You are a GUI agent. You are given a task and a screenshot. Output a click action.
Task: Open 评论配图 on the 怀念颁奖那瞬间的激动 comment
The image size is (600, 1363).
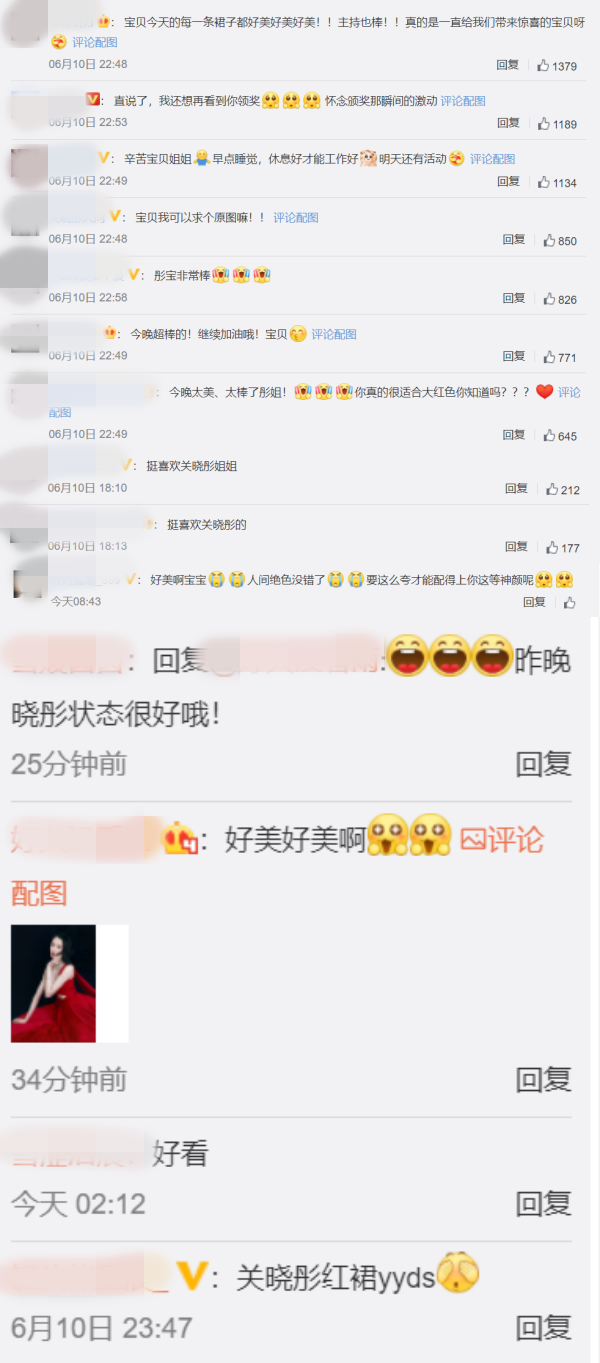pos(463,101)
